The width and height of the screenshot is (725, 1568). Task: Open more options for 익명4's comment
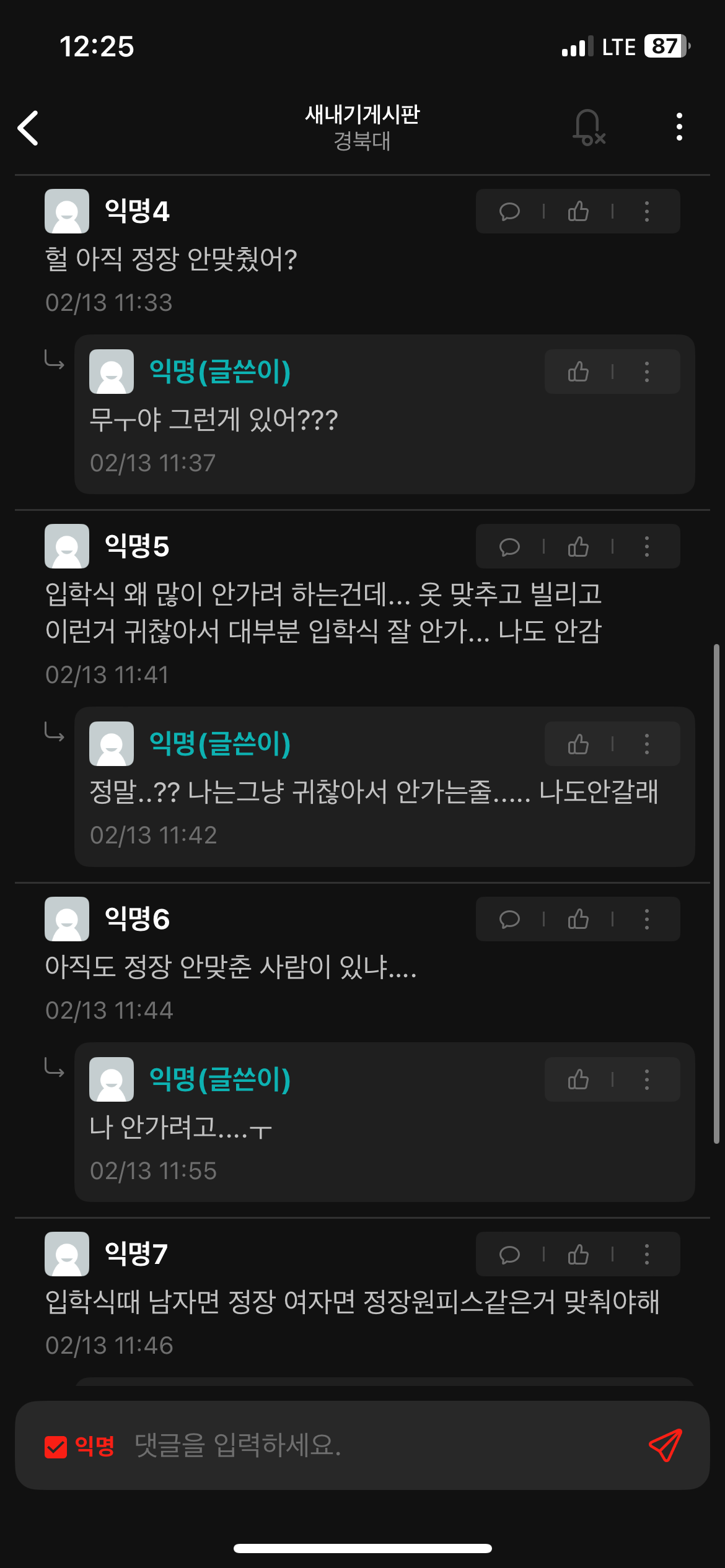click(647, 211)
